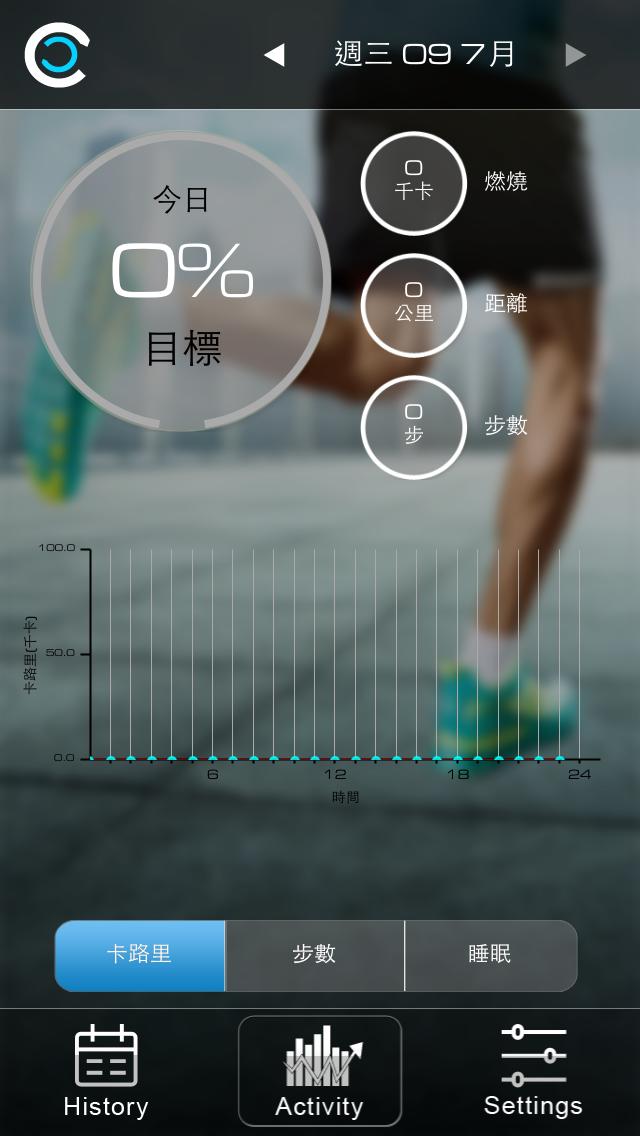640x1136 pixels.
Task: Switch to the 睡眠 sleep segment
Action: [490, 955]
